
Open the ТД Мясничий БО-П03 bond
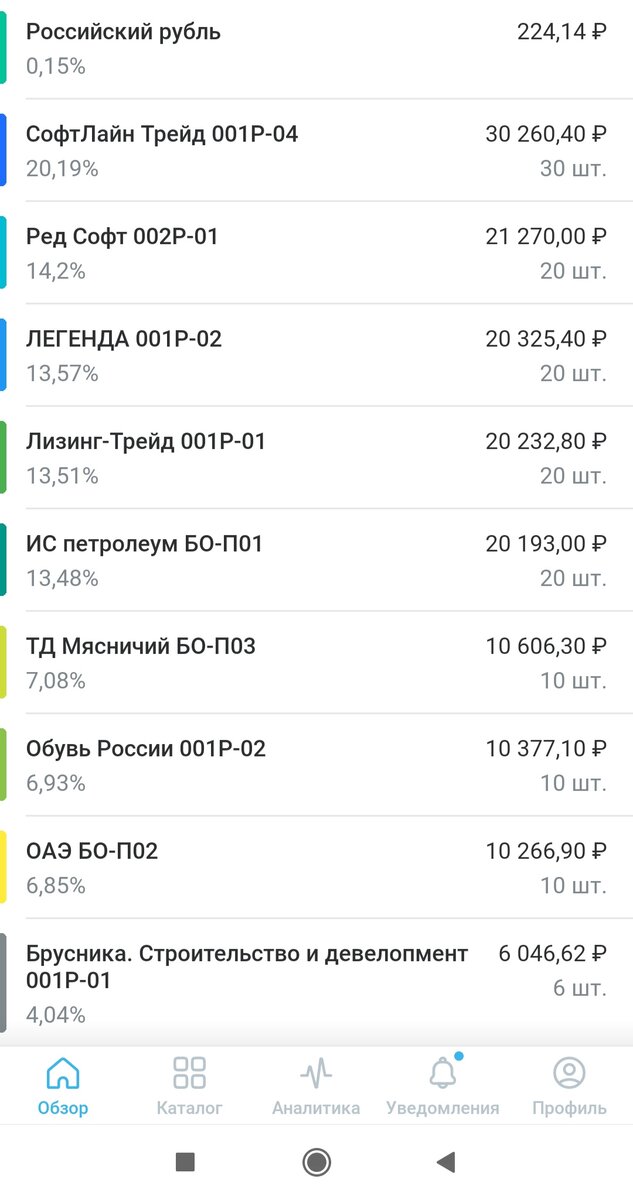click(x=316, y=663)
